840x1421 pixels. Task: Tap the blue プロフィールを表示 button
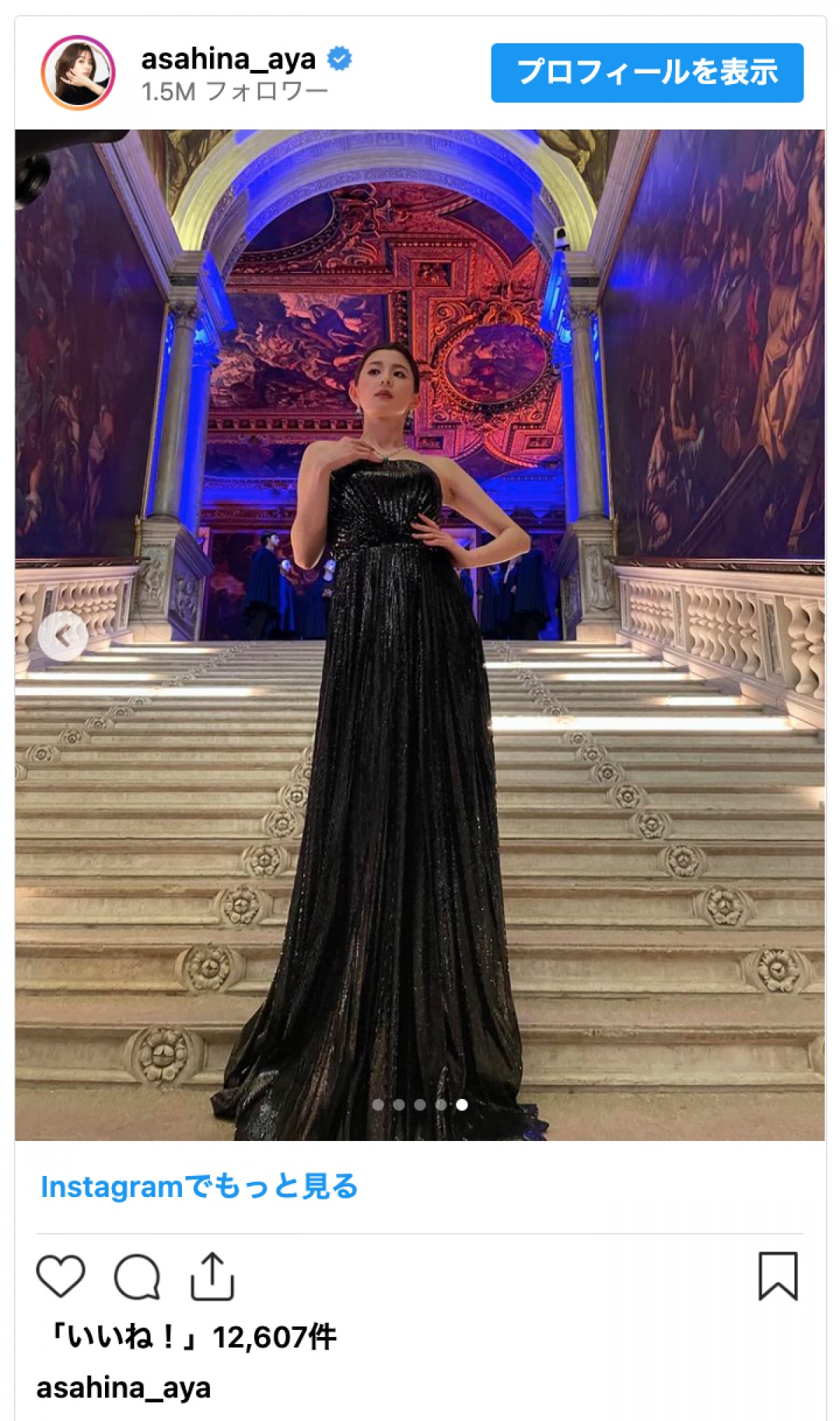pos(647,73)
